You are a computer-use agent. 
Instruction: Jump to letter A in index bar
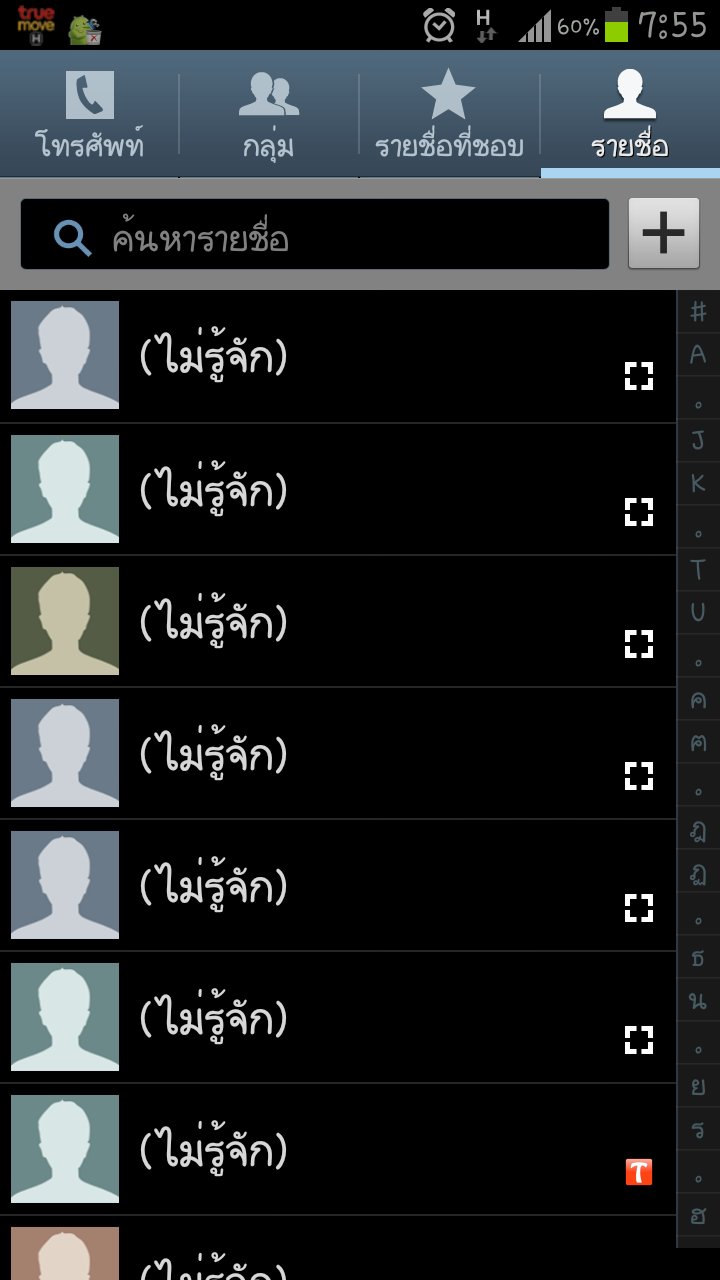tap(698, 355)
